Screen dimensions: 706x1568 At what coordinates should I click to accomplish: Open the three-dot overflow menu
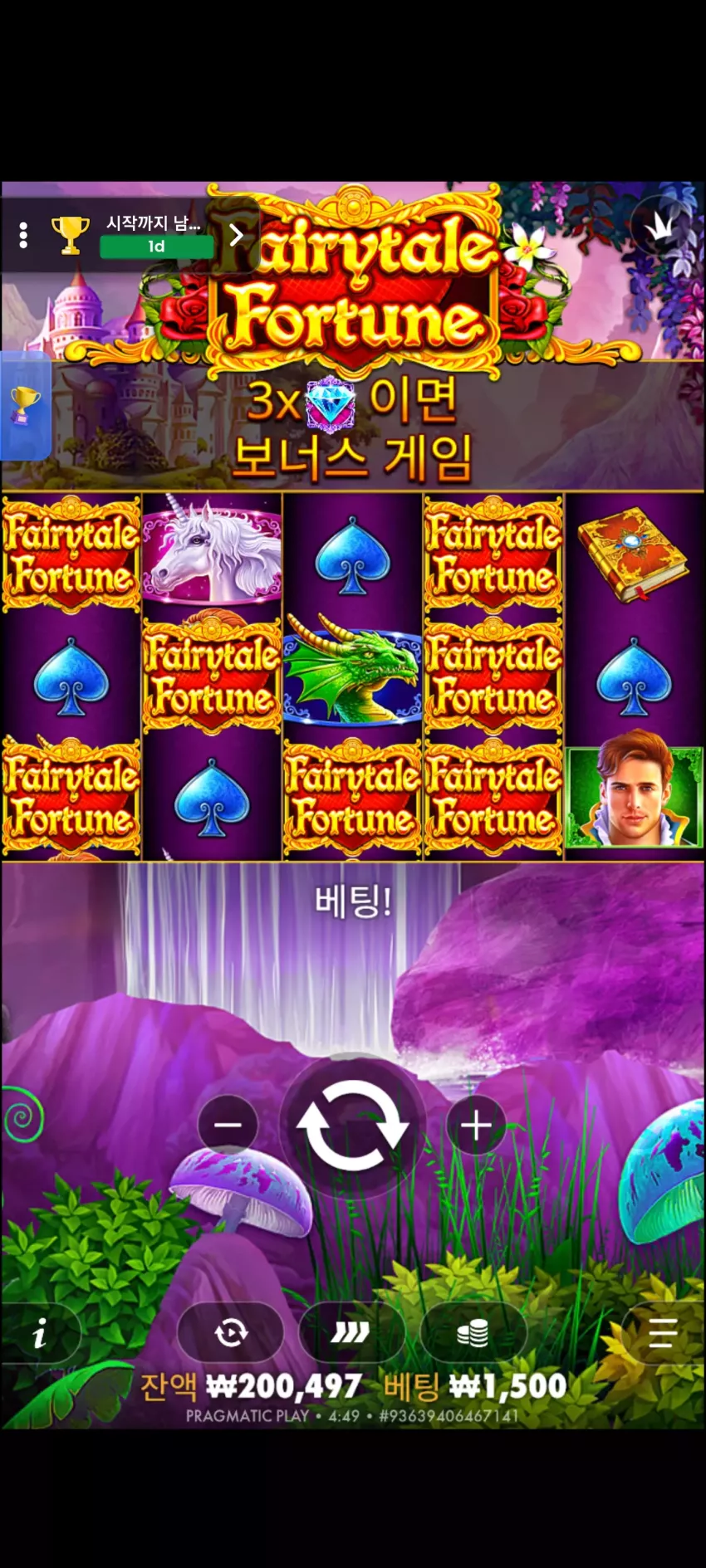[23, 235]
